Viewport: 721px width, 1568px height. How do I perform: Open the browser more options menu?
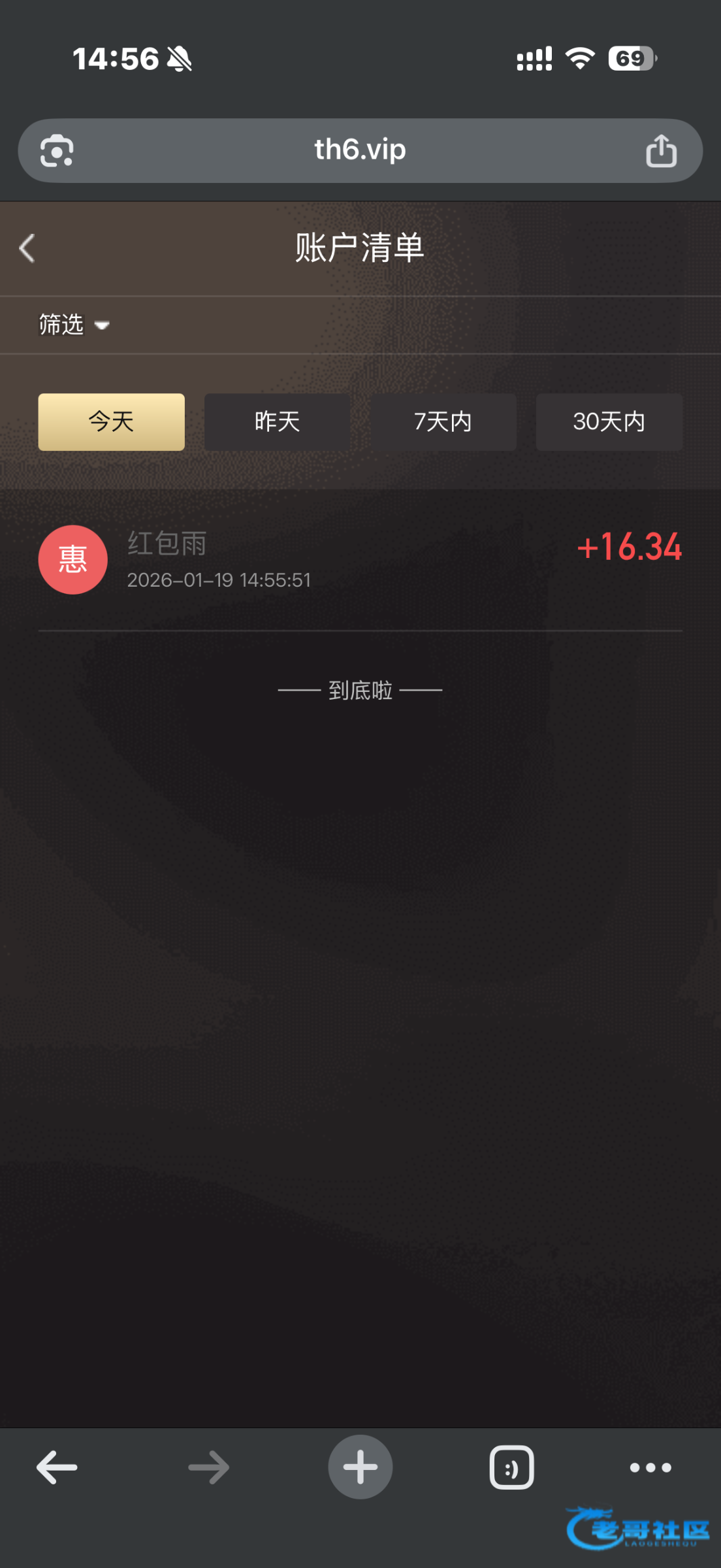pyautogui.click(x=650, y=1467)
